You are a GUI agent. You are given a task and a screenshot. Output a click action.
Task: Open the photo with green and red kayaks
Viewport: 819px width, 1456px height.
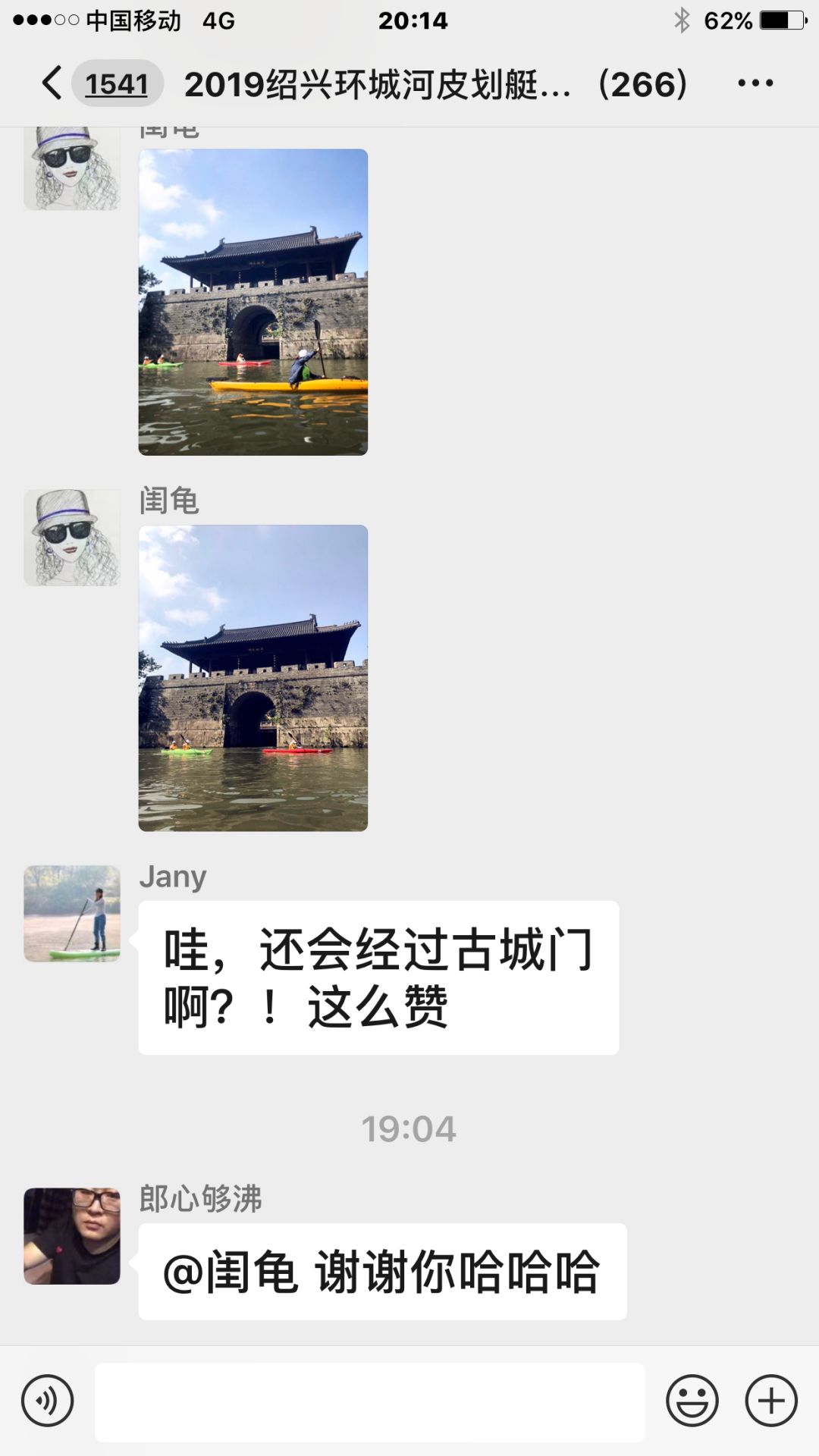pyautogui.click(x=253, y=678)
